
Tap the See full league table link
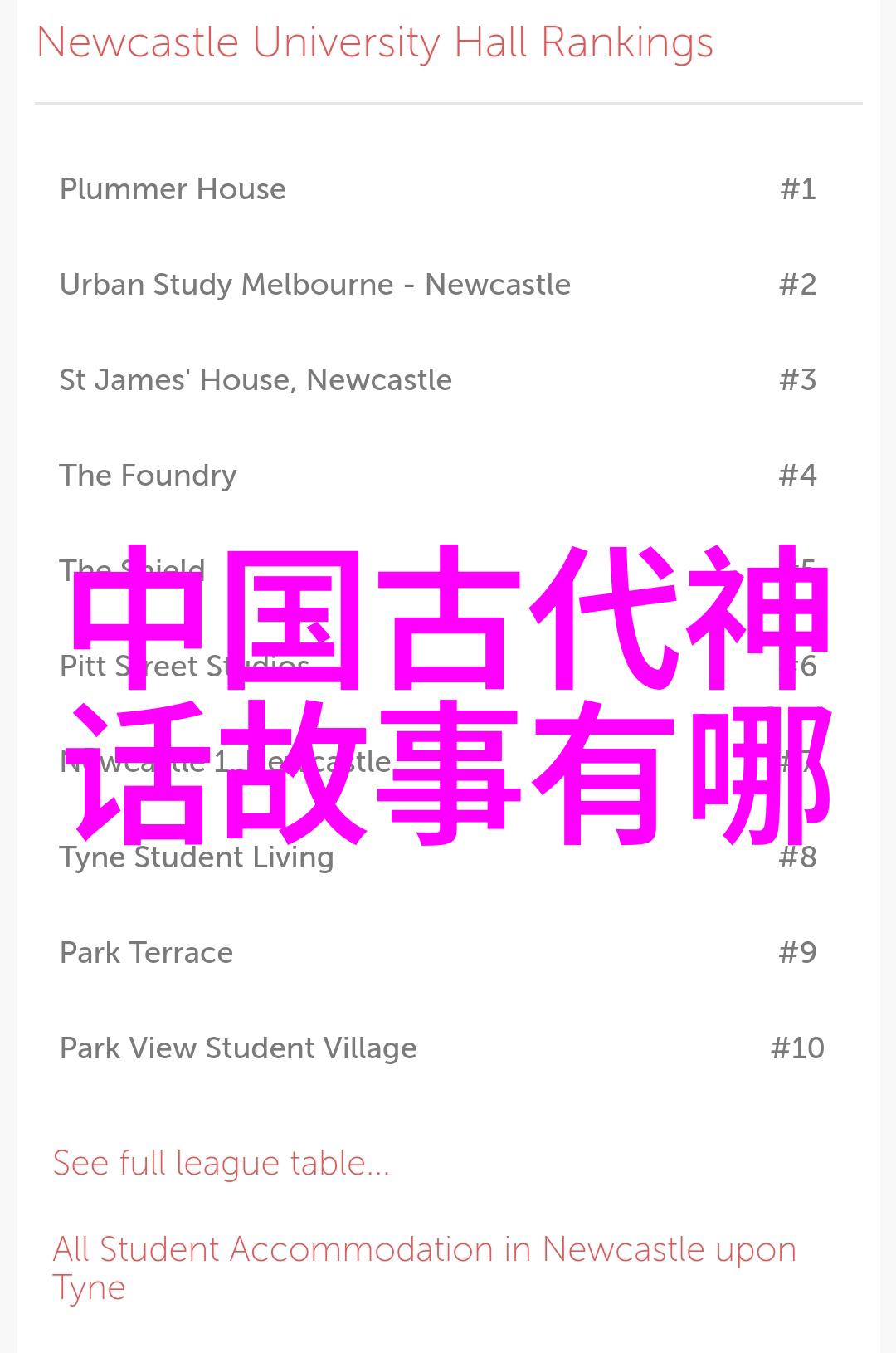221,1163
